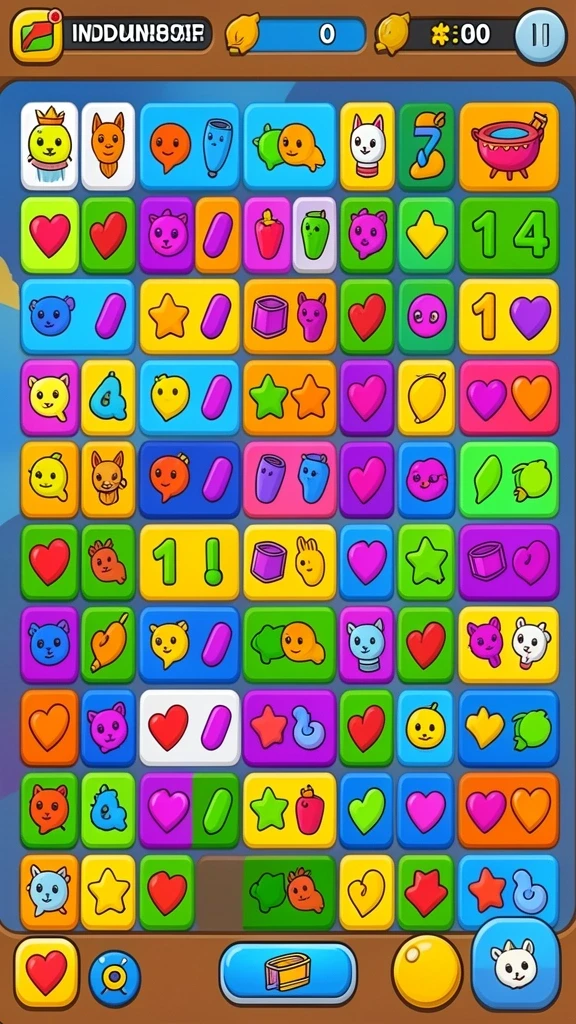Pause the game
576x1024 pixels.
pyautogui.click(x=540, y=36)
